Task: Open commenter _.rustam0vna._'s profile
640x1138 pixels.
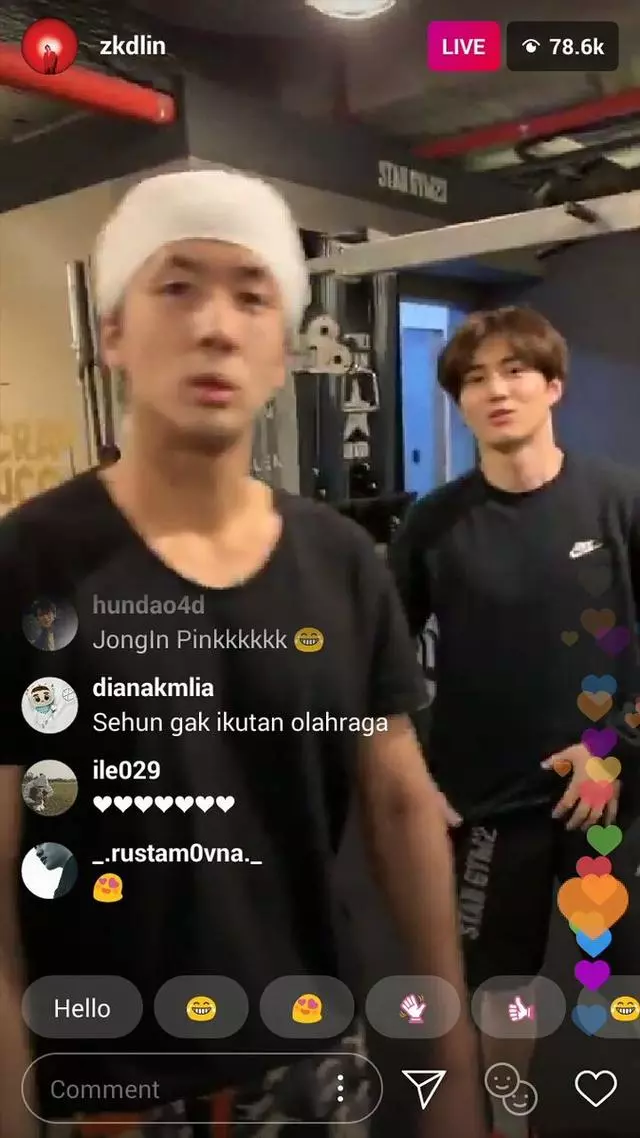Action: point(49,870)
